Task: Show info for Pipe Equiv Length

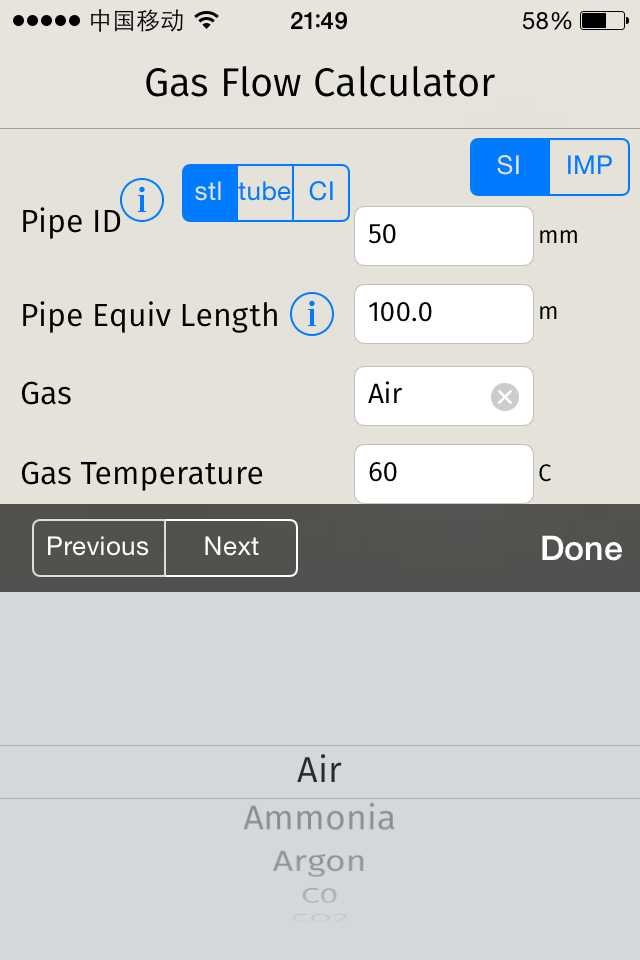Action: coord(312,315)
